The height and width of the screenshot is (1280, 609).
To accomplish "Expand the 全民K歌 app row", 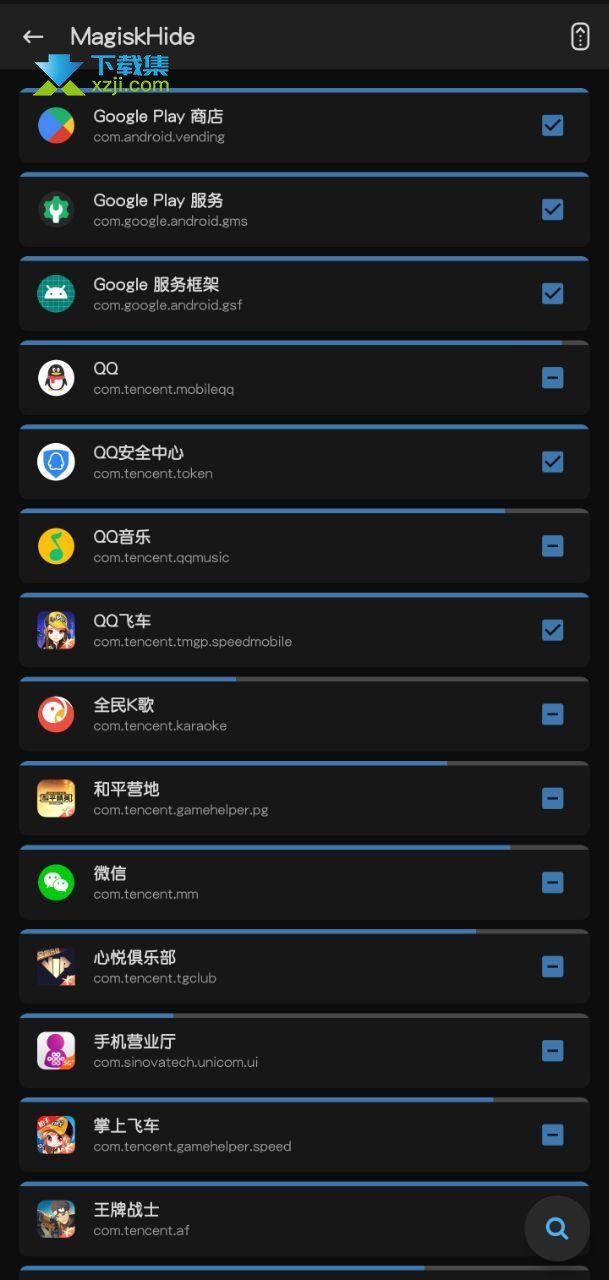I will click(304, 714).
